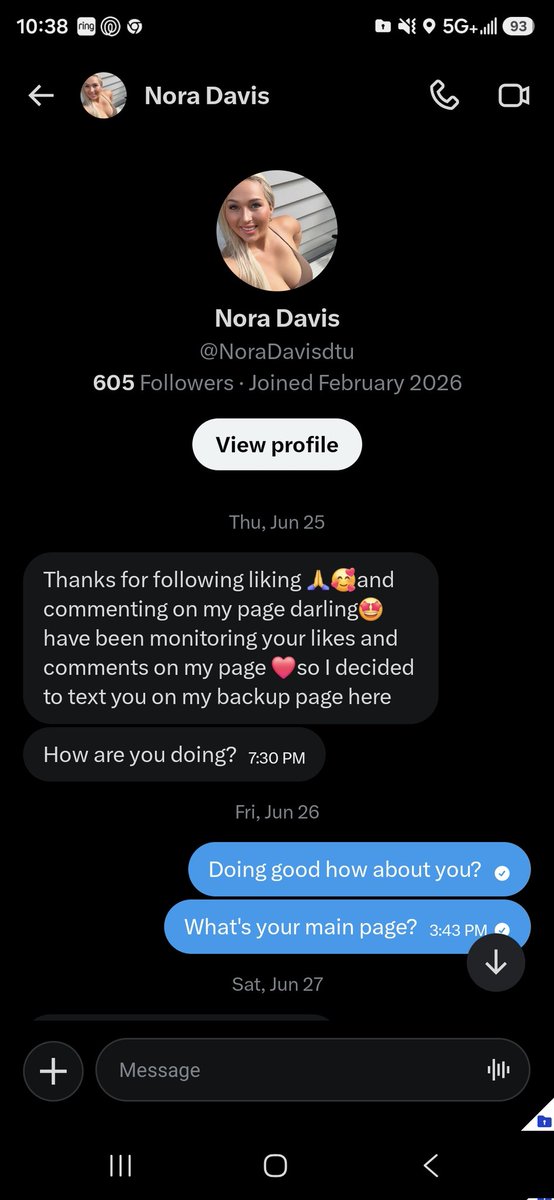Tap the system home button
Image resolution: width=554 pixels, height=1200 pixels.
pos(276,1165)
